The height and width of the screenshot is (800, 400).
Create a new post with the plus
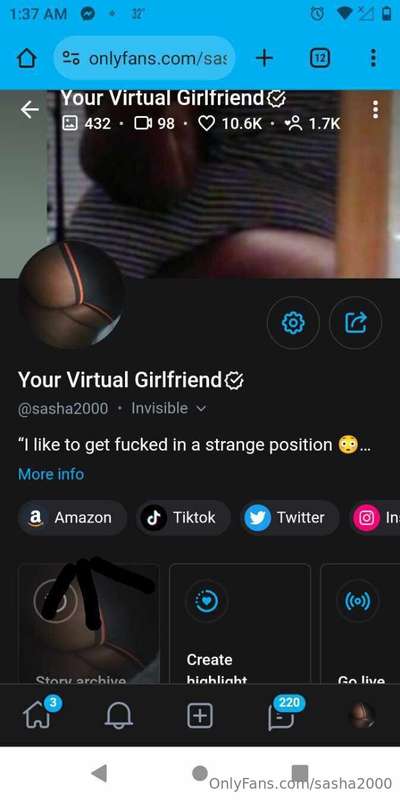coord(200,716)
